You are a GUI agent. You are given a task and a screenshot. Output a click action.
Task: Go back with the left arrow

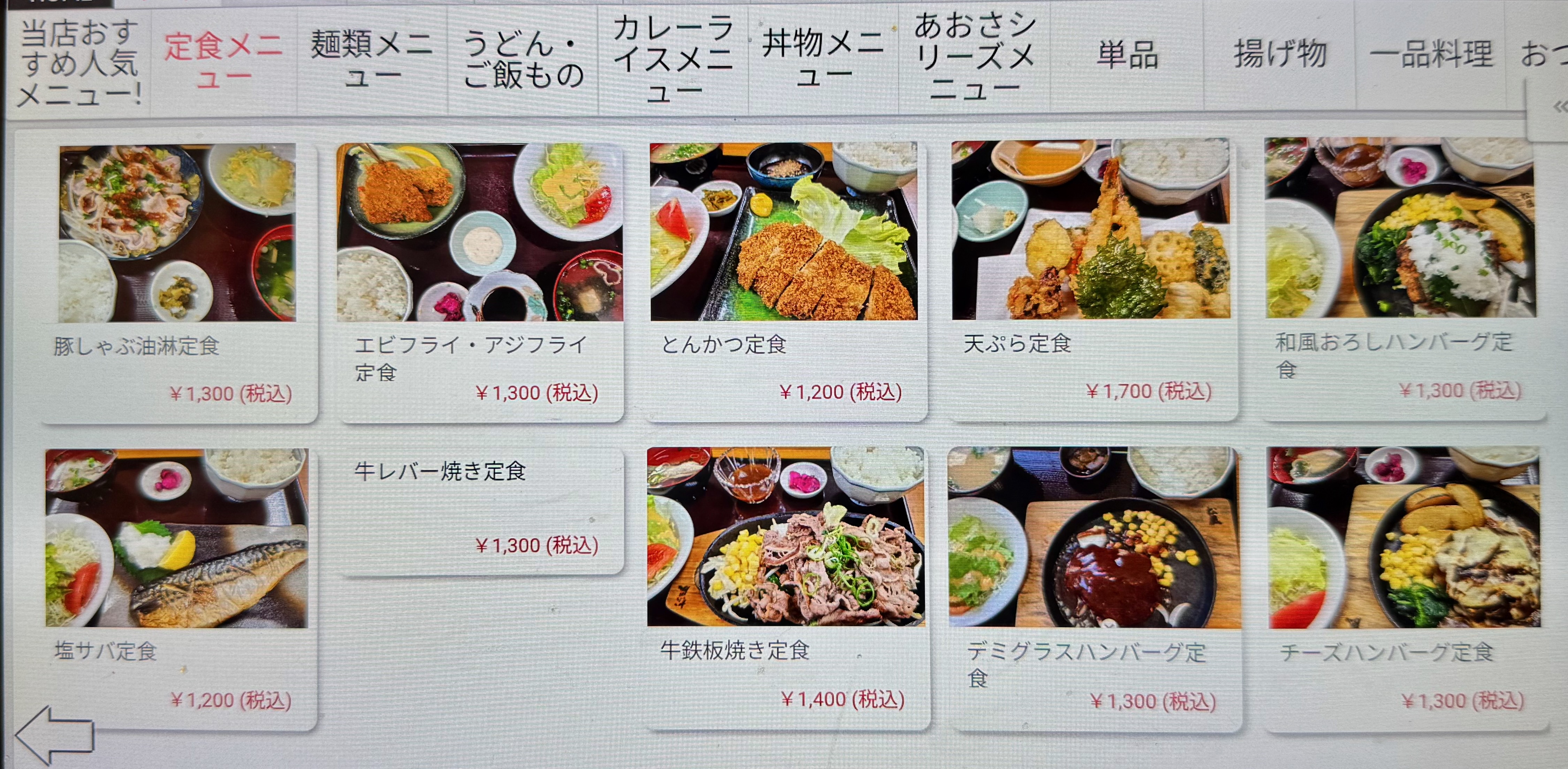point(55,735)
